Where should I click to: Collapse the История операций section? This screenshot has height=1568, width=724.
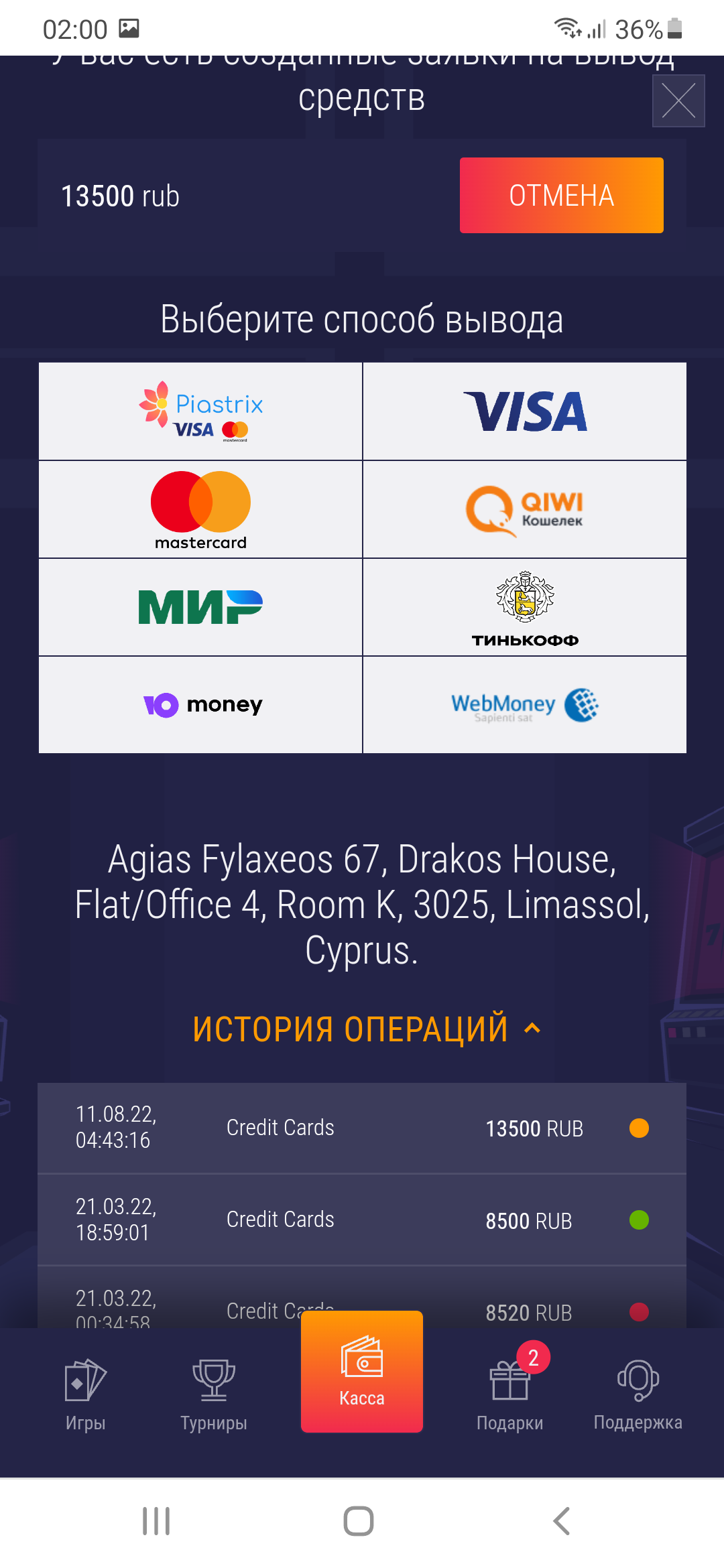[x=366, y=1029]
